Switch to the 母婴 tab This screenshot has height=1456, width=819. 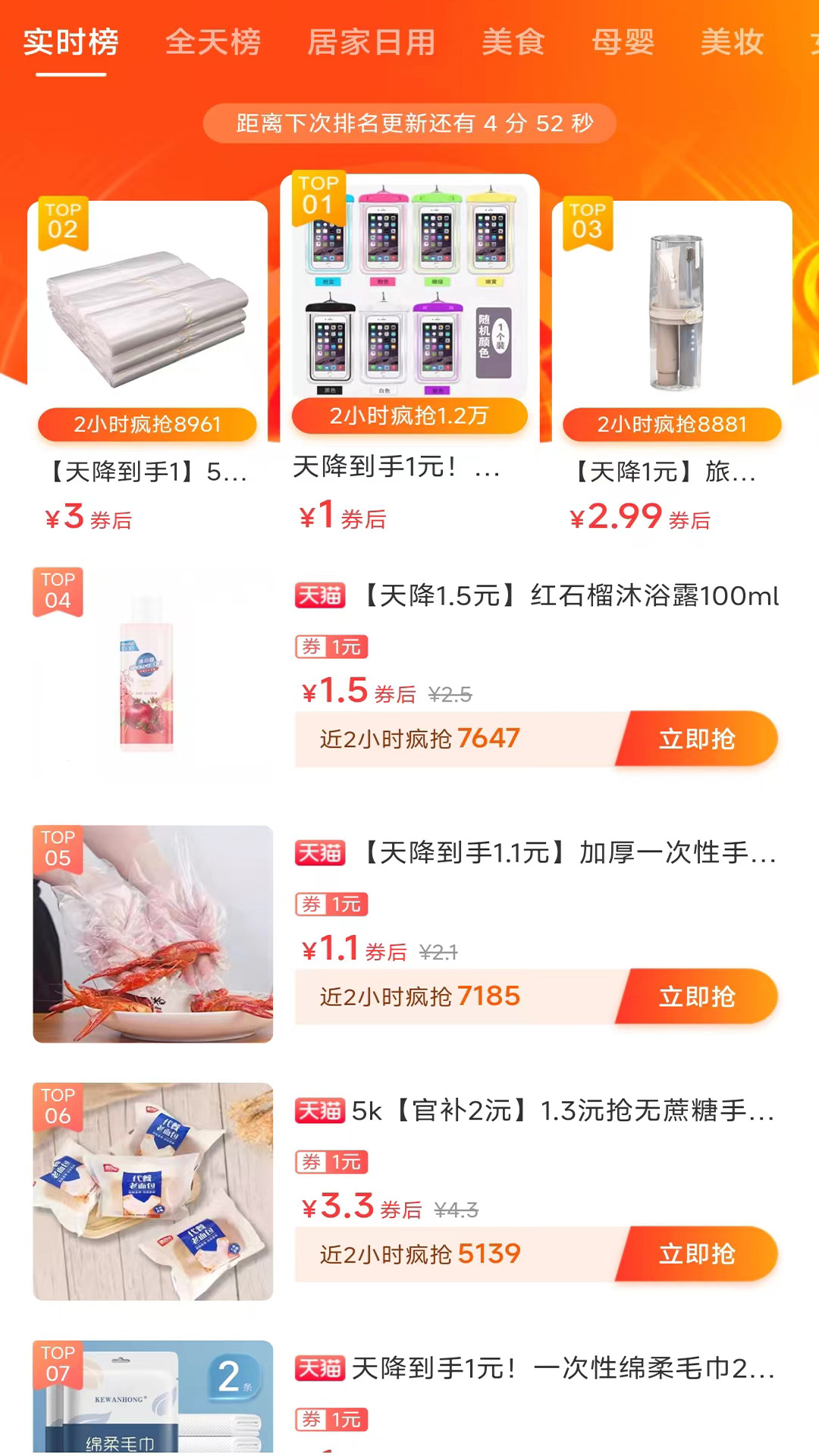click(623, 43)
